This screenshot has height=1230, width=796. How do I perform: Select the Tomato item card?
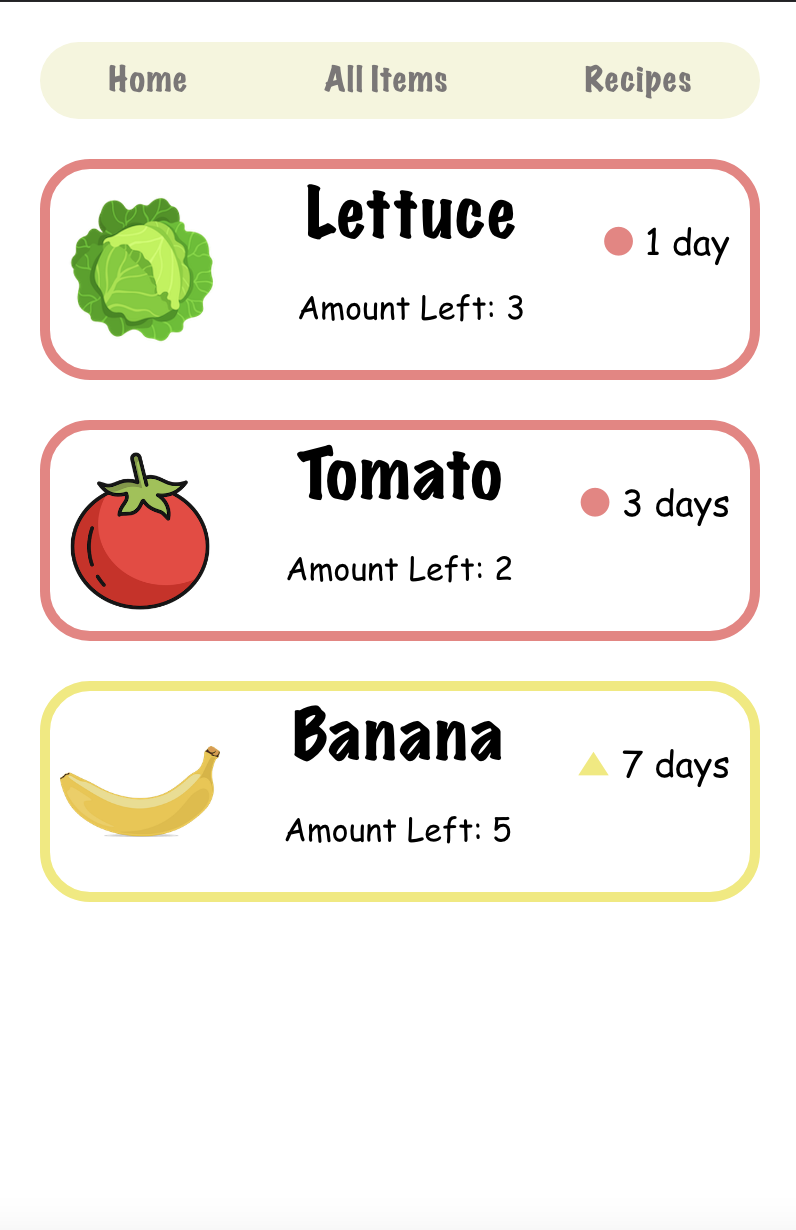[400, 530]
